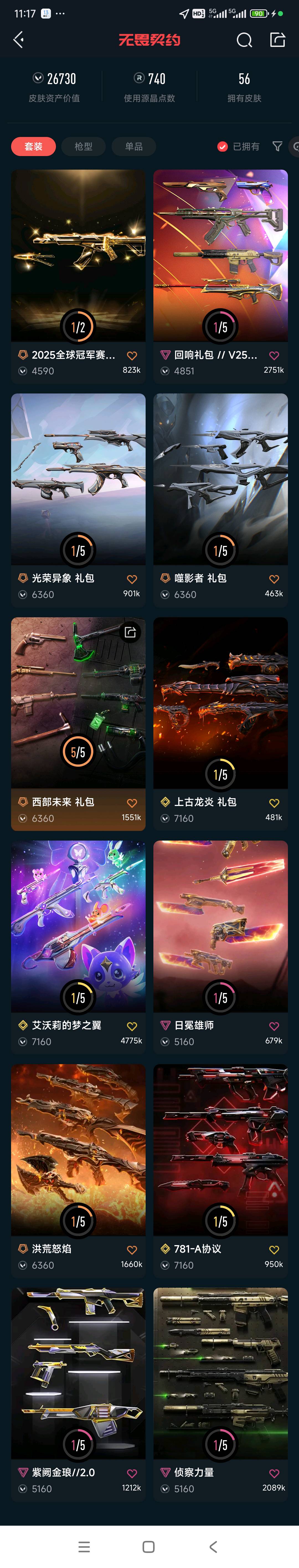Switch to the 枪型 tab
The image size is (299, 1568).
(x=83, y=147)
